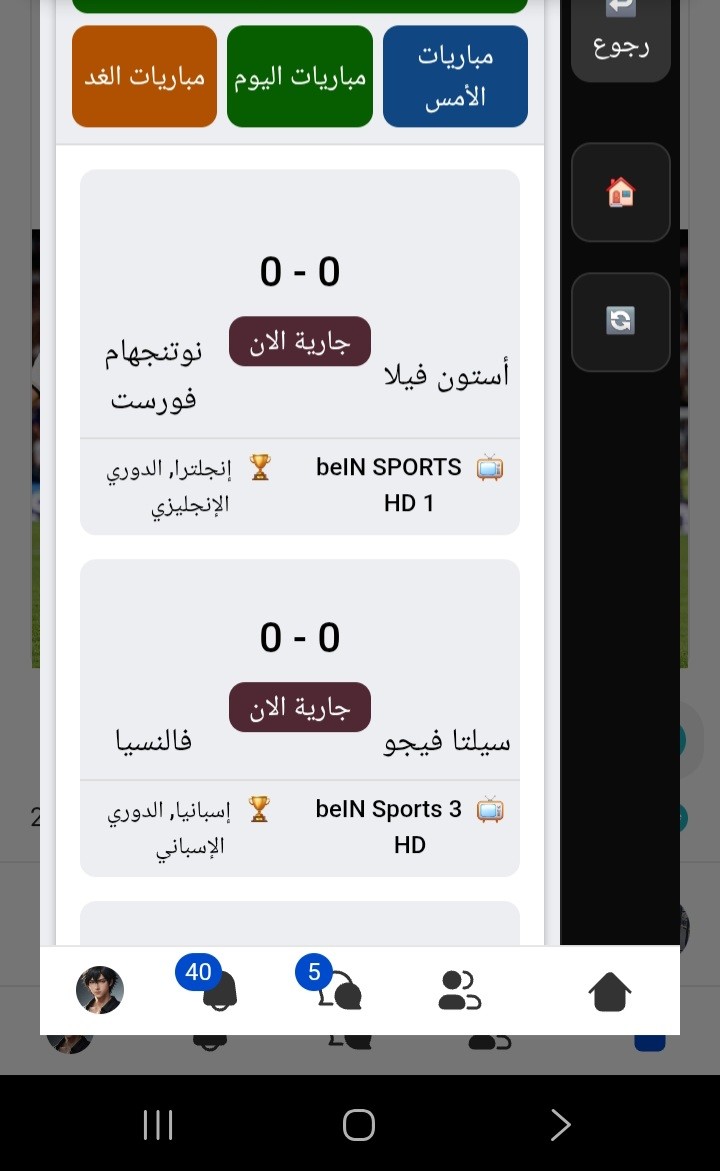This screenshot has height=1171, width=720.
Task: Open the سيلتا فيجو vs فالنسيا match
Action: (299, 717)
